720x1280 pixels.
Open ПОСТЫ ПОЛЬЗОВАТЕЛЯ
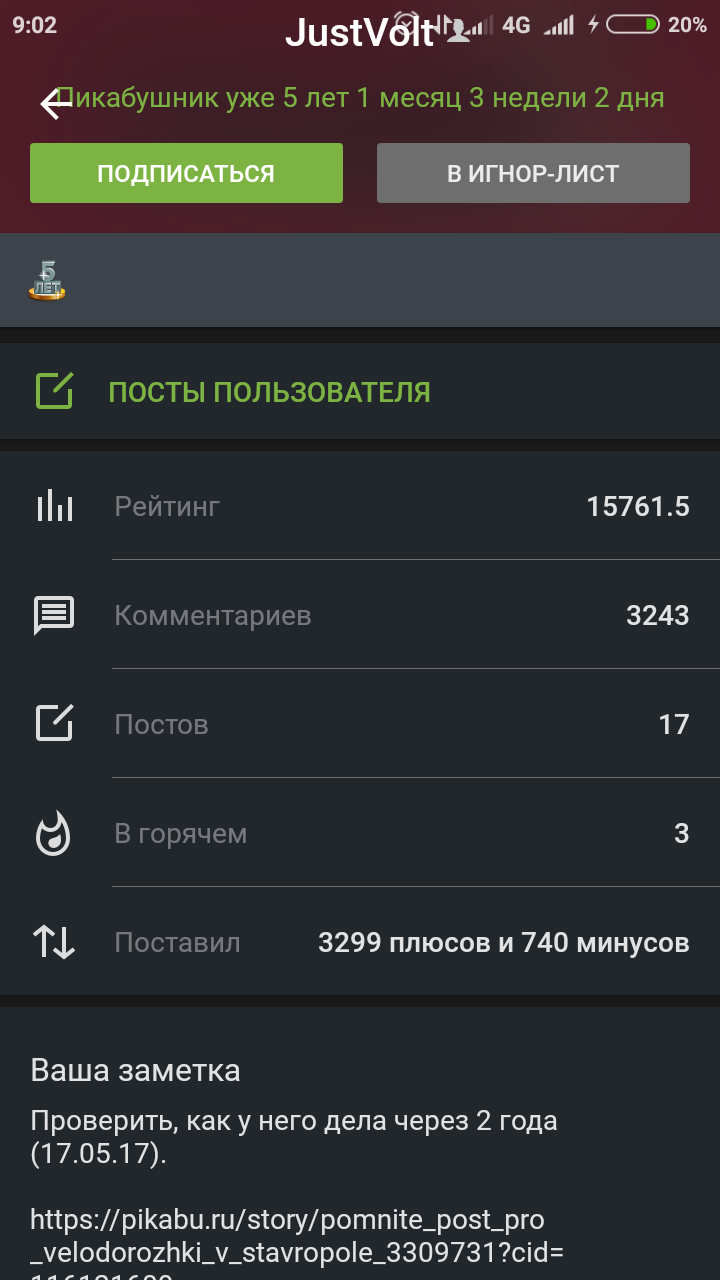pos(269,392)
